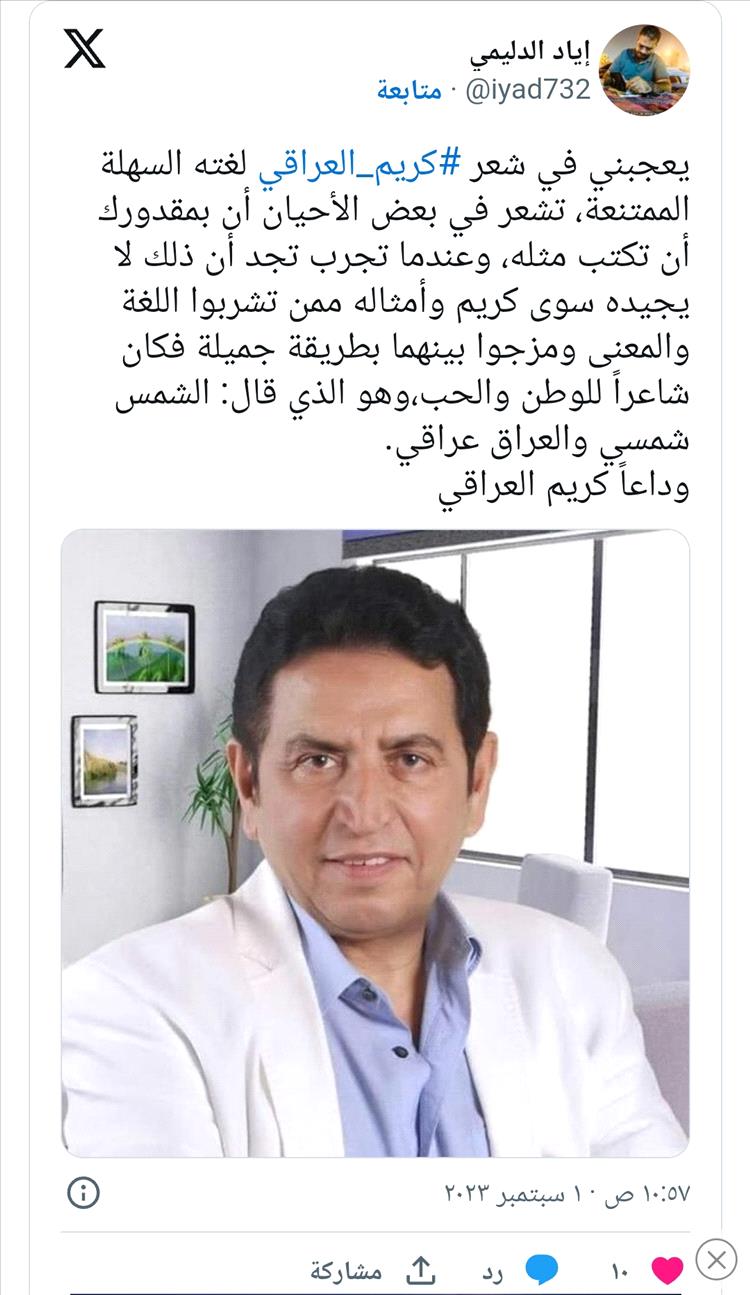View the attached photo in the tweet

375,843
